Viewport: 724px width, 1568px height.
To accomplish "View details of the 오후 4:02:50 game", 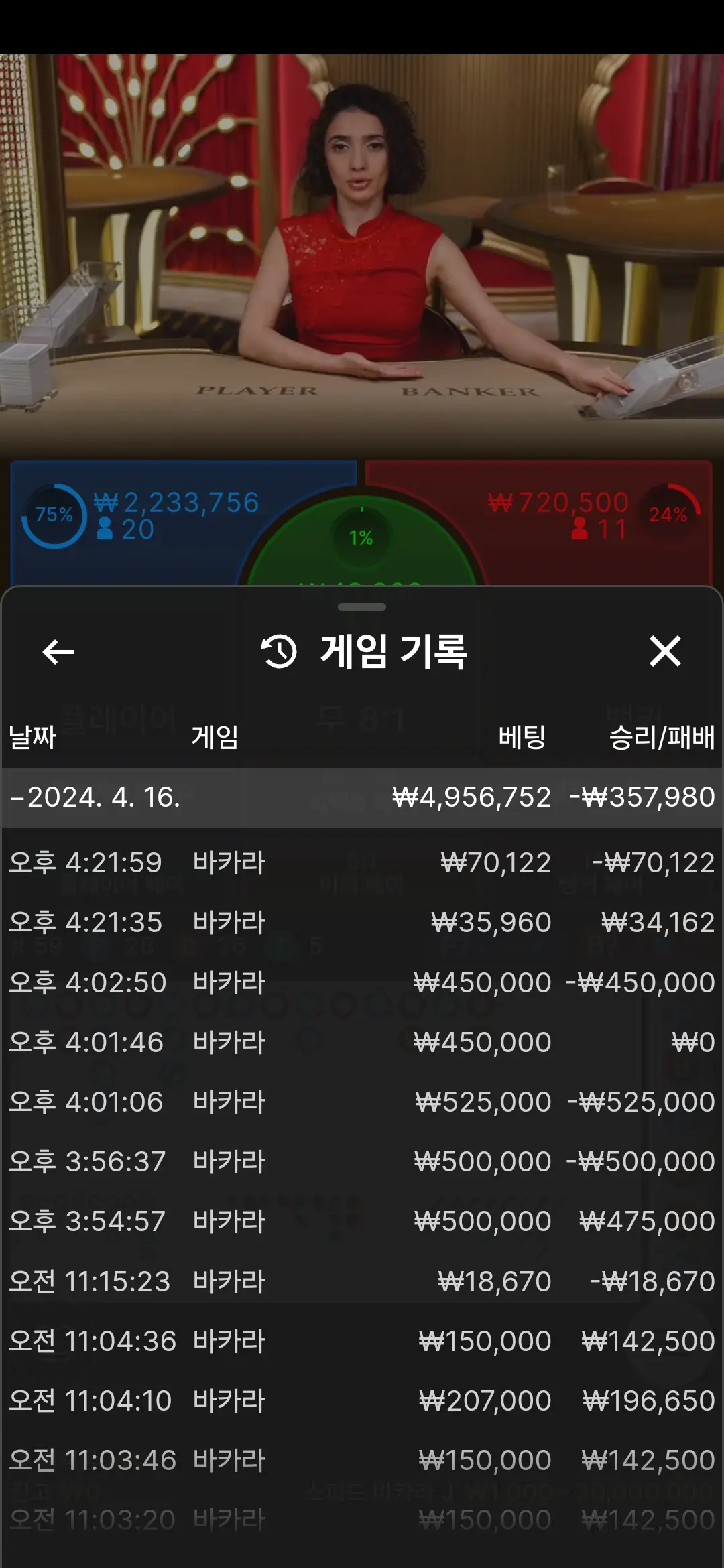I will point(362,982).
